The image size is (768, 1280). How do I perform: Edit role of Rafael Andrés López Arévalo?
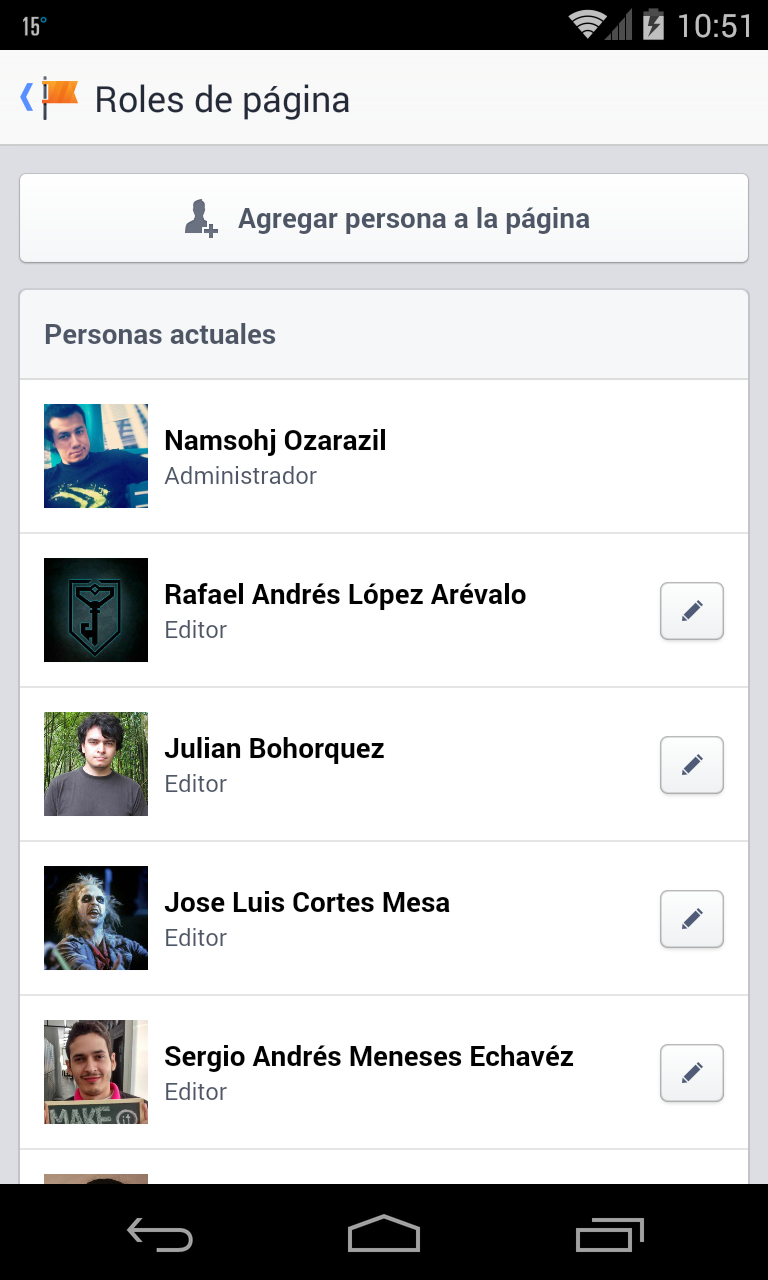coord(691,611)
